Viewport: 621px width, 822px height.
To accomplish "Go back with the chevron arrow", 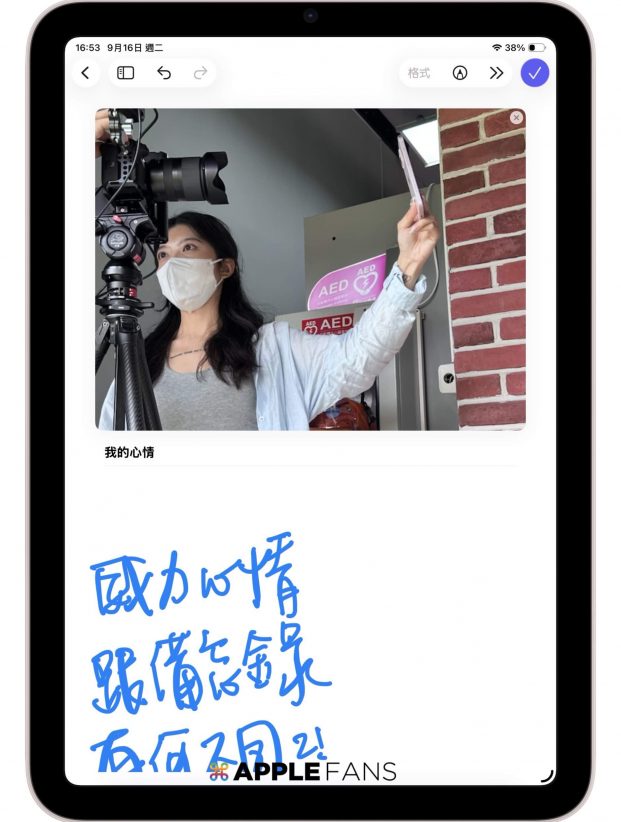I will (85, 73).
